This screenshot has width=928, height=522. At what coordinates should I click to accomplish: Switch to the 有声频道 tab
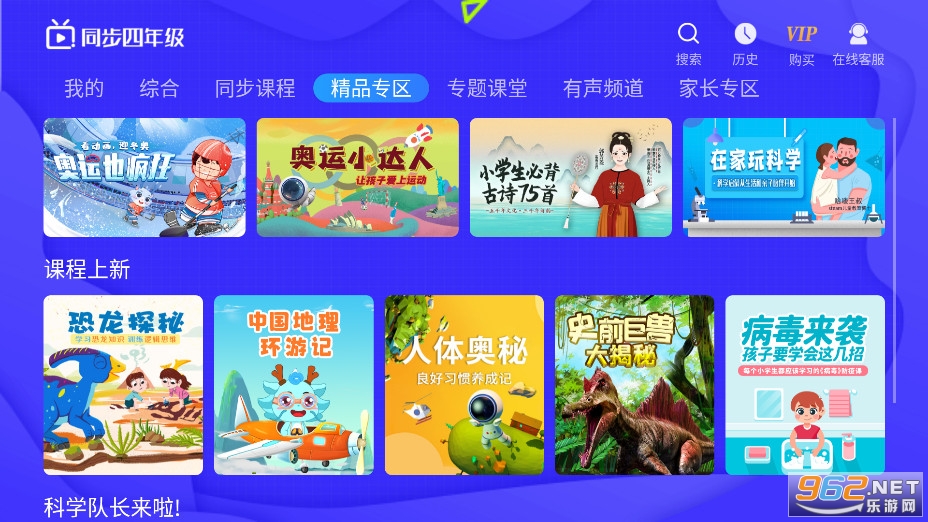pyautogui.click(x=603, y=88)
